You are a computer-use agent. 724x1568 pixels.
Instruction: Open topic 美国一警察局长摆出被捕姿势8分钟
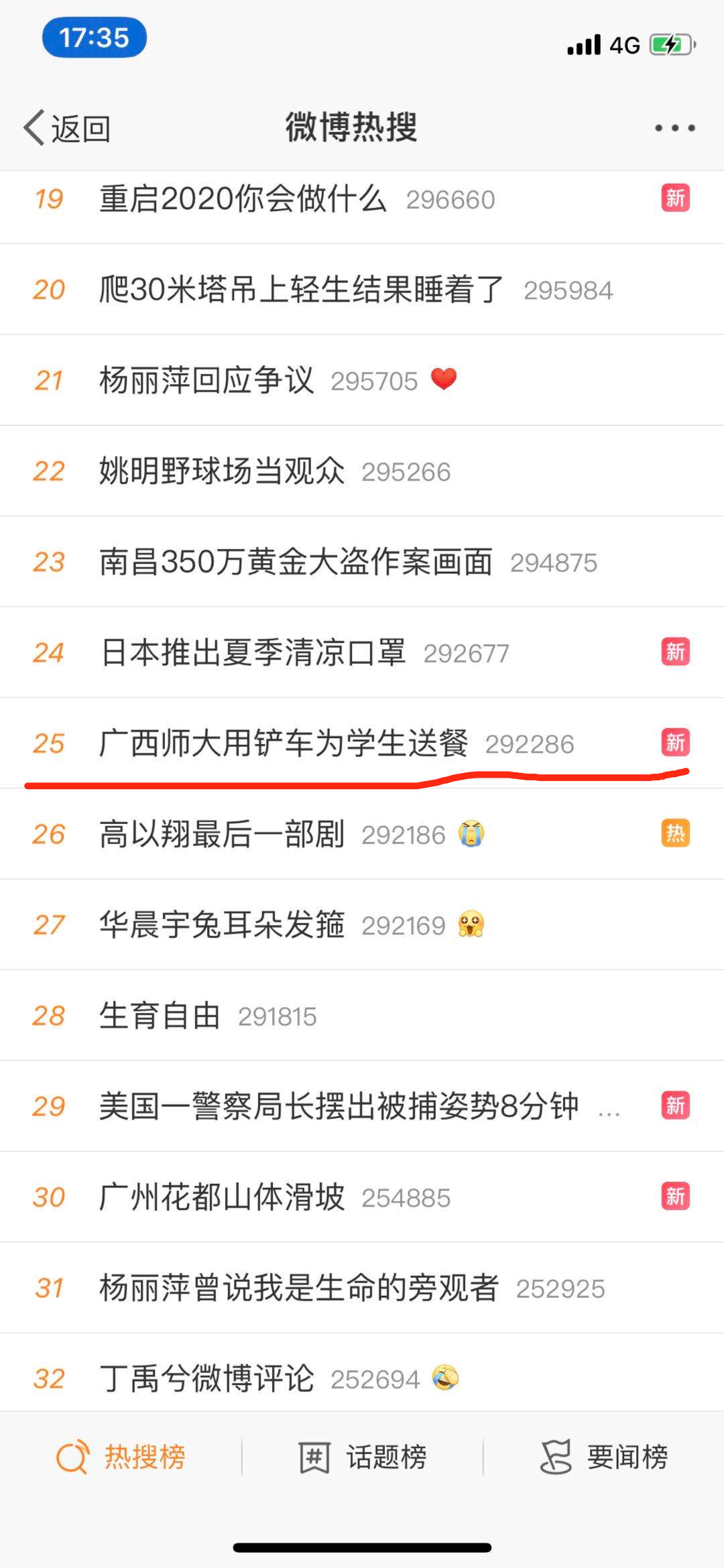339,1106
